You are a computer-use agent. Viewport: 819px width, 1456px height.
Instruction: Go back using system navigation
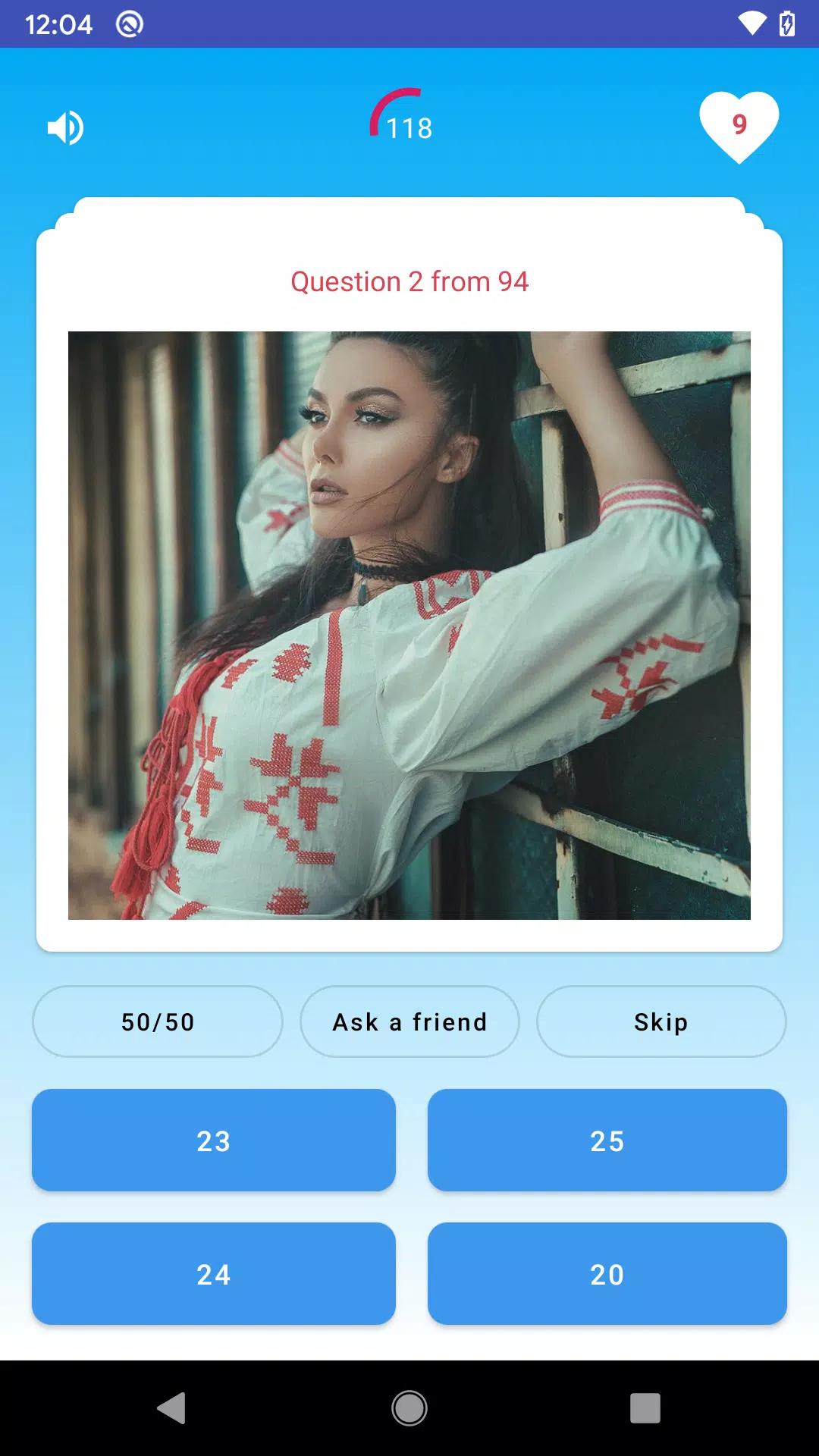coord(172,1408)
